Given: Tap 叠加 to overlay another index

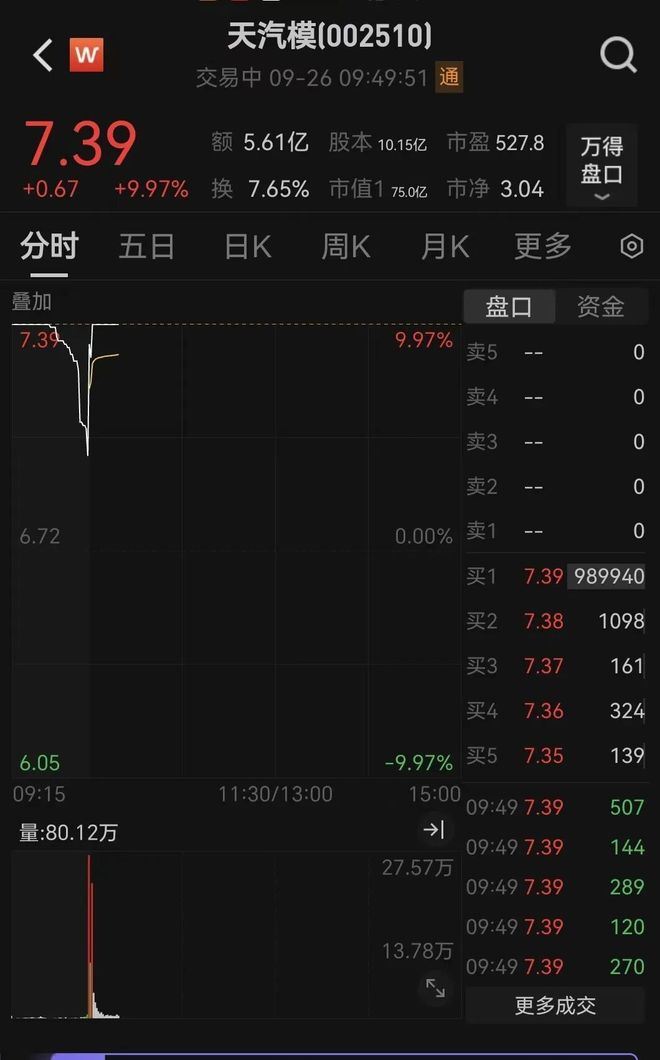Looking at the screenshot, I should pyautogui.click(x=32, y=301).
